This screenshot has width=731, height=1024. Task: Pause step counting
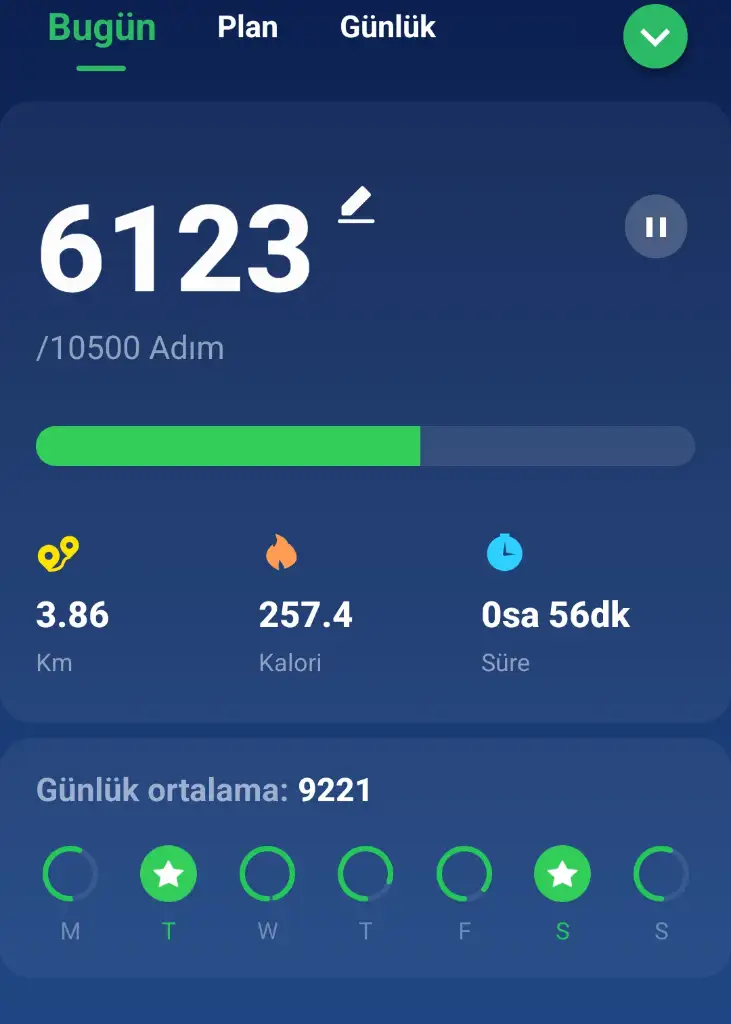click(x=656, y=227)
